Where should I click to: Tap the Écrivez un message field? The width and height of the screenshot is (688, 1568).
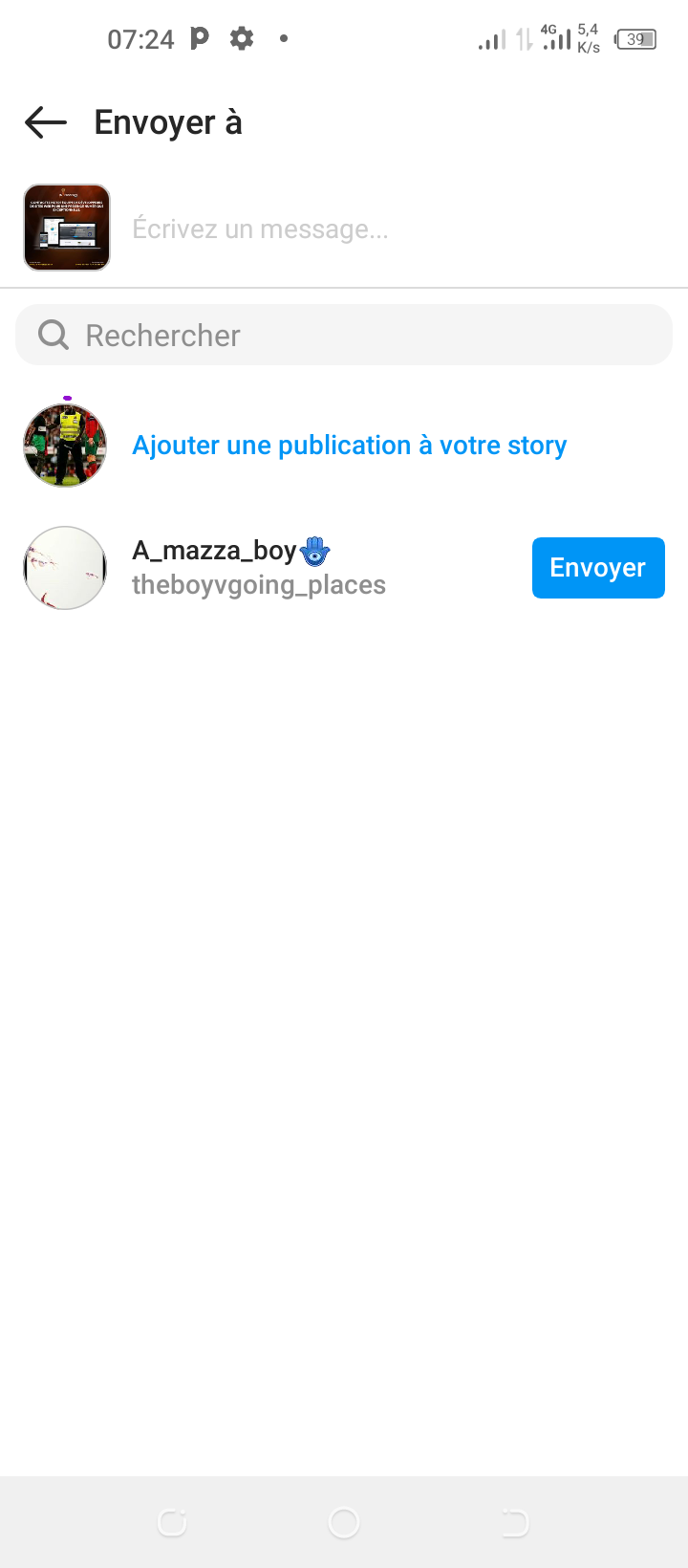[x=382, y=229]
